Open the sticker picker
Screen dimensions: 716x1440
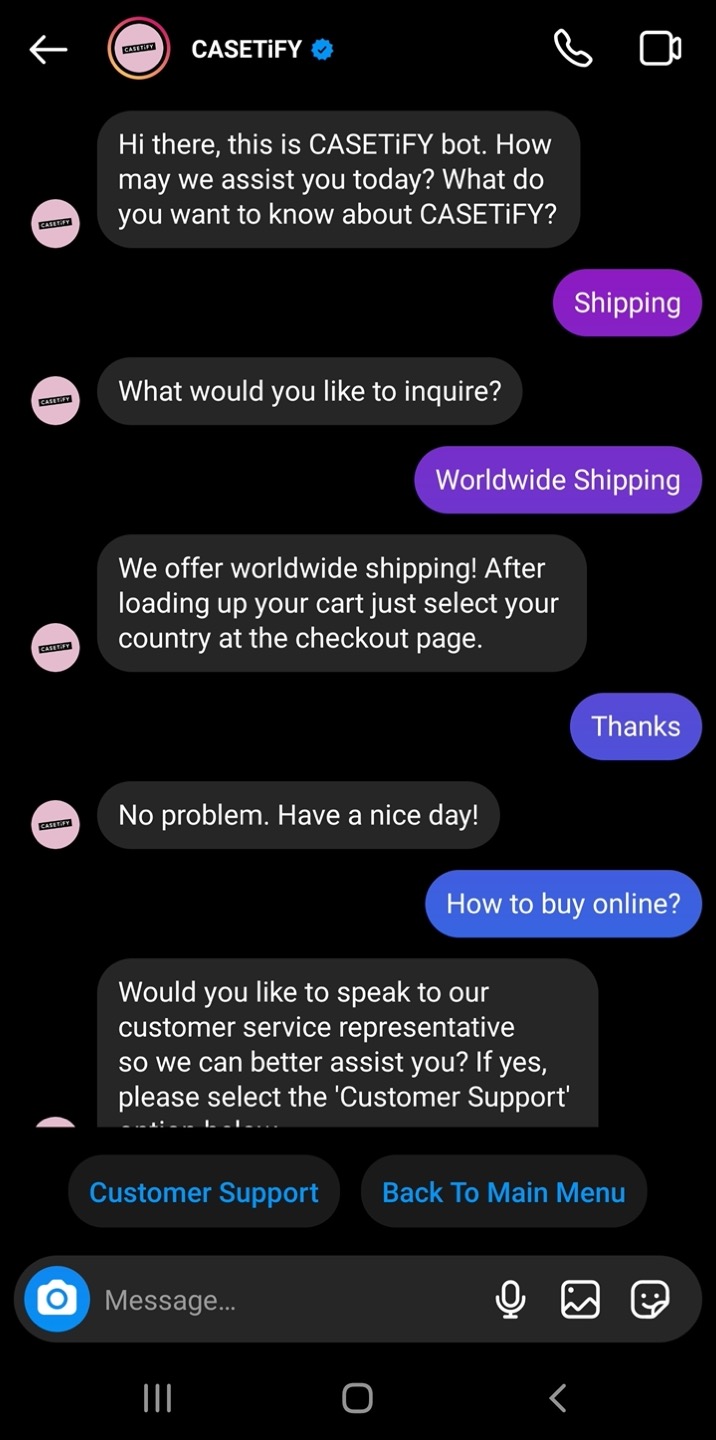pos(650,1299)
